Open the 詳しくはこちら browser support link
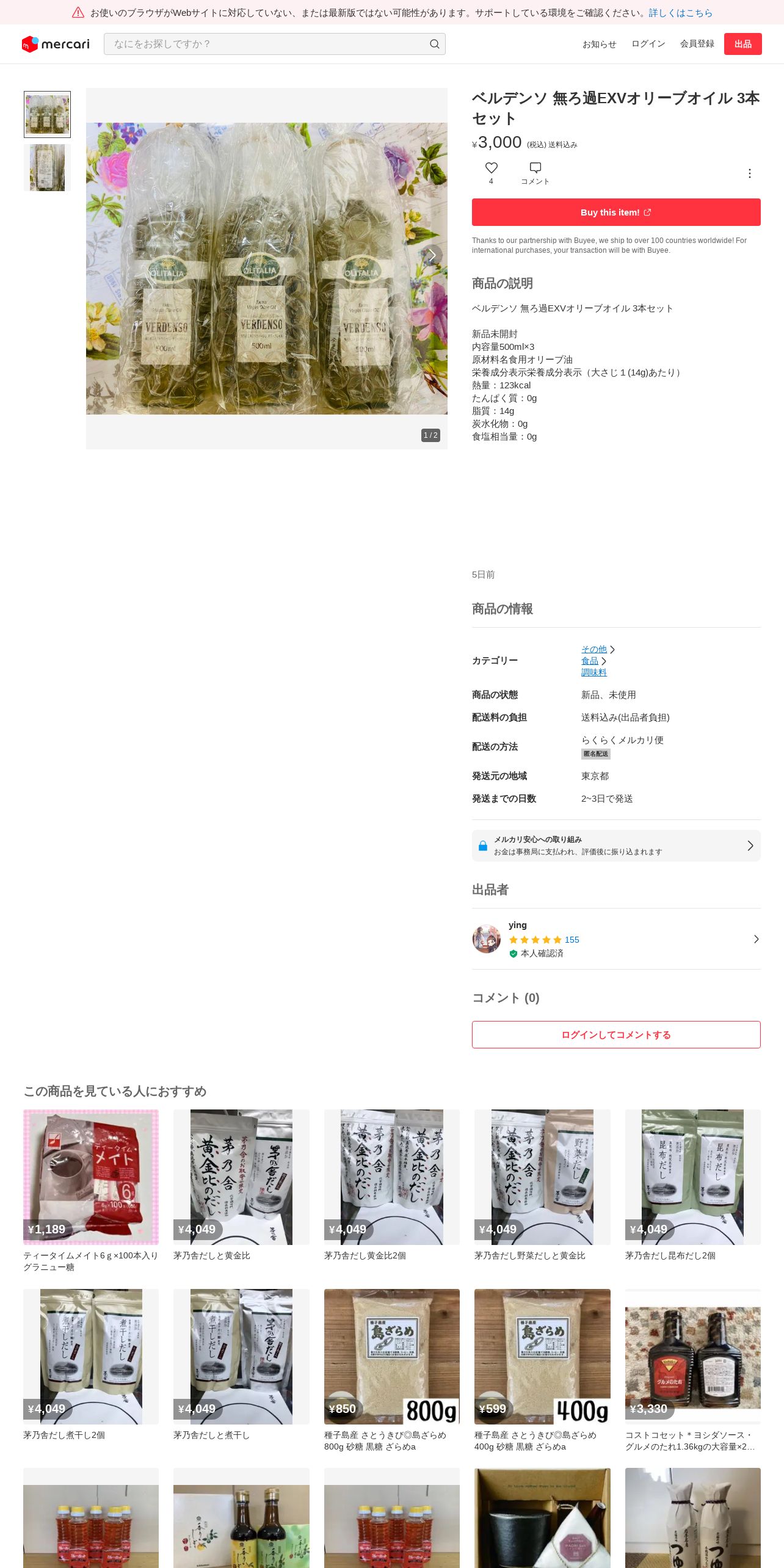This screenshot has width=784, height=1568. [680, 13]
